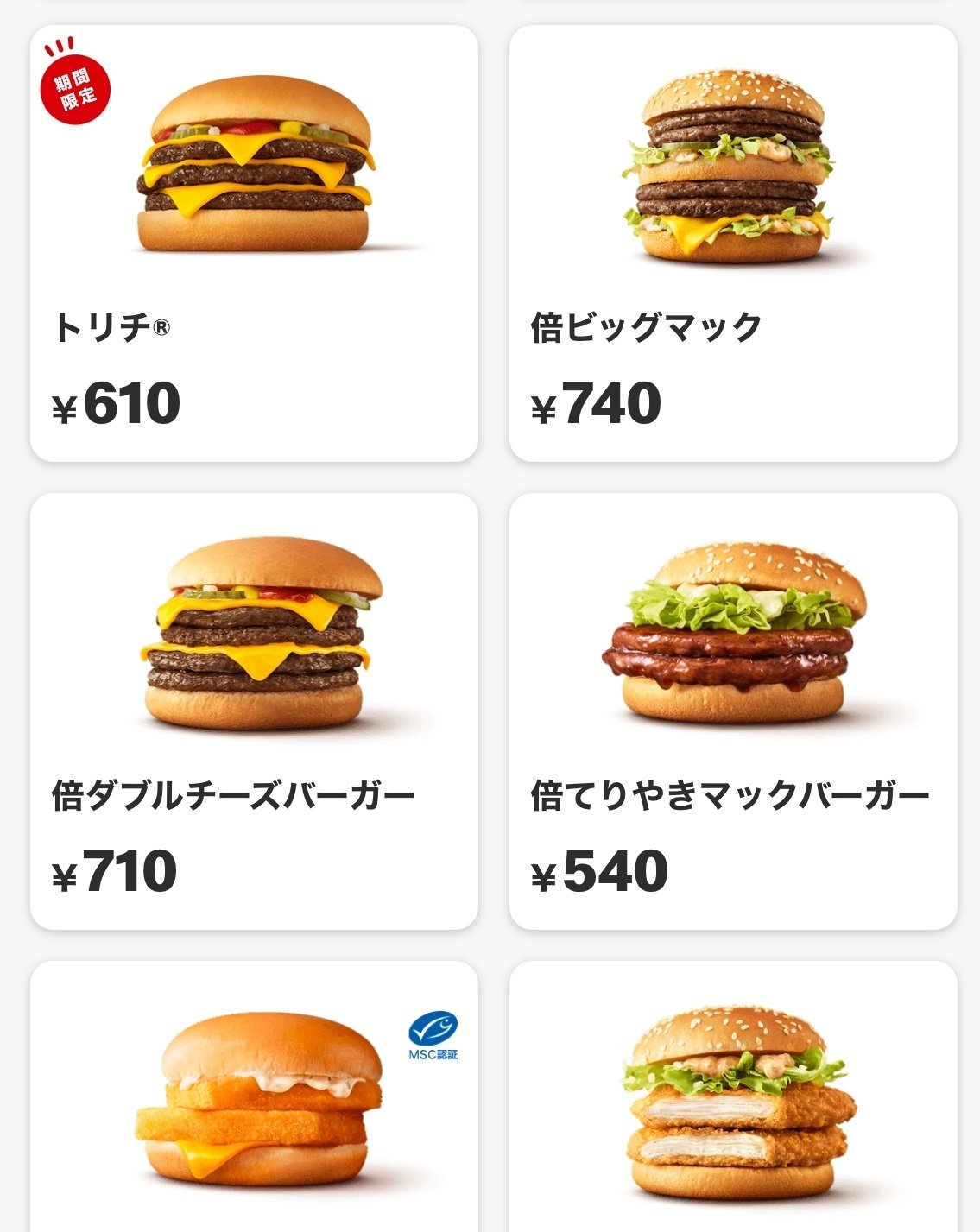Click the ¥540 price label

[600, 872]
